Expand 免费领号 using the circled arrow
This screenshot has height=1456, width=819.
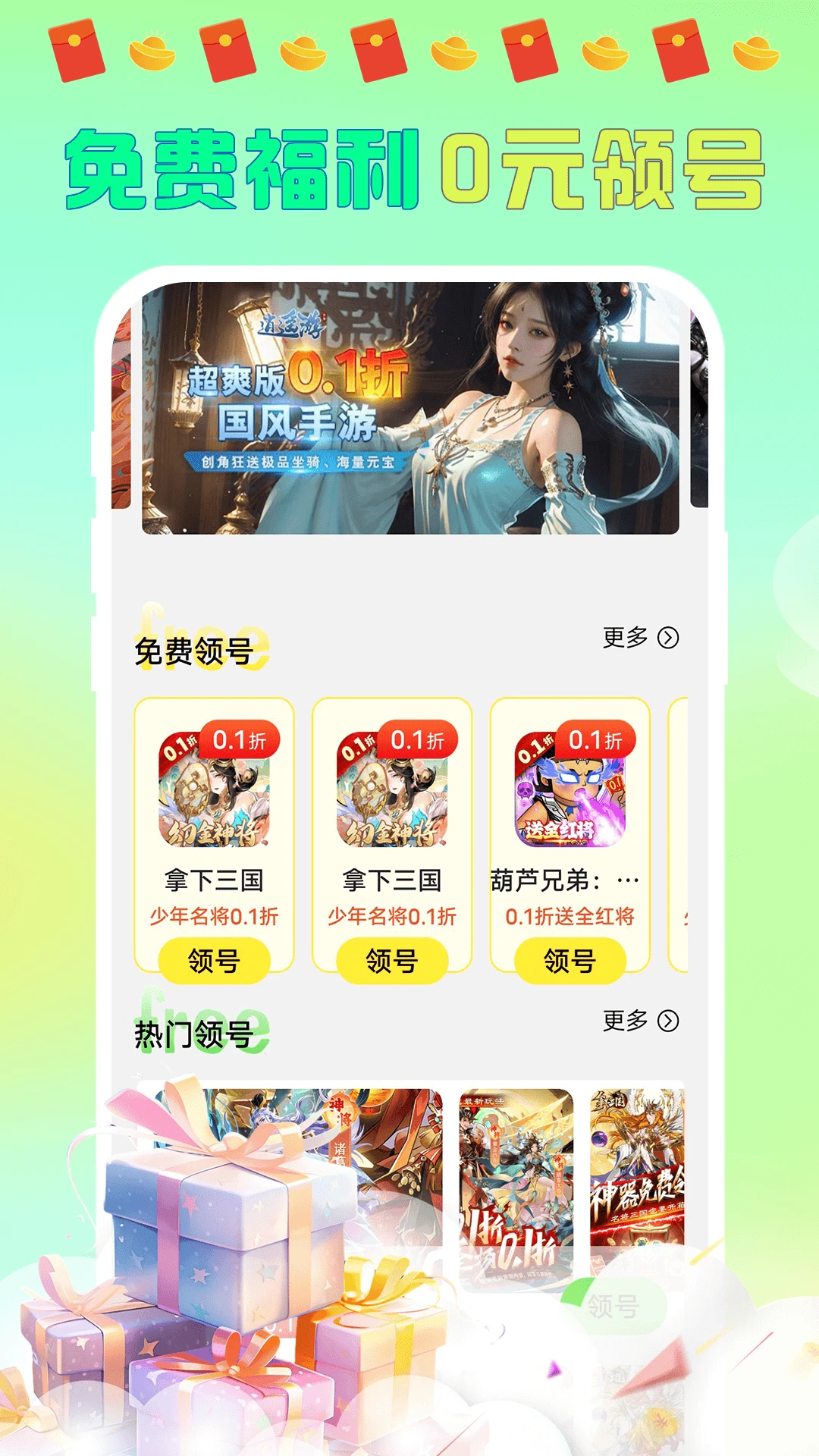668,639
